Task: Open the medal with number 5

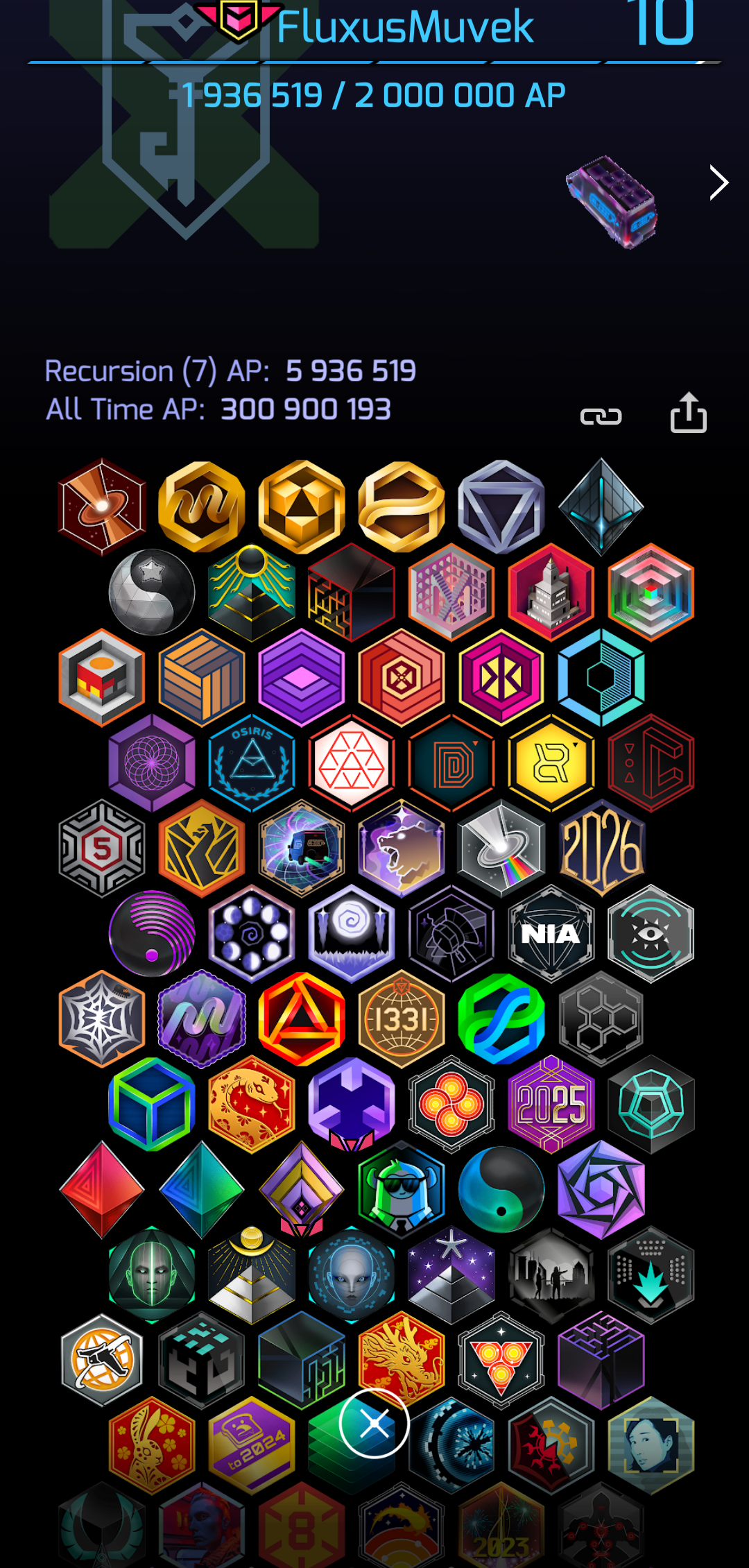Action: (x=102, y=848)
